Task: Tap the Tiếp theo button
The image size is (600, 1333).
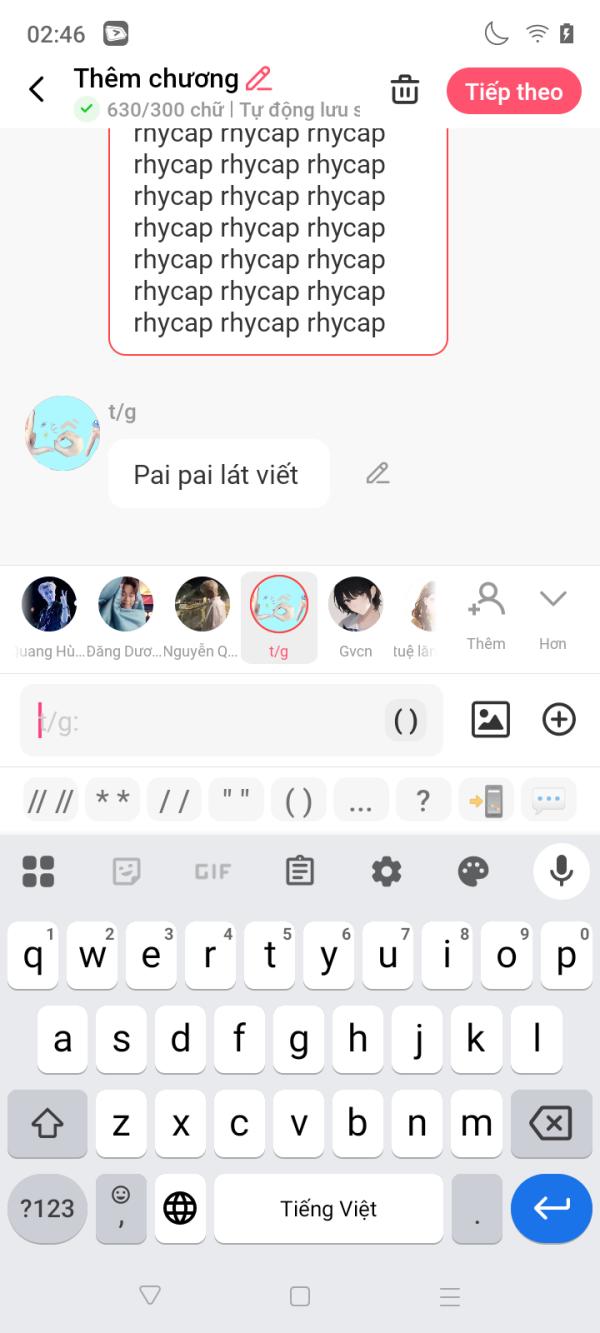Action: pyautogui.click(x=514, y=92)
